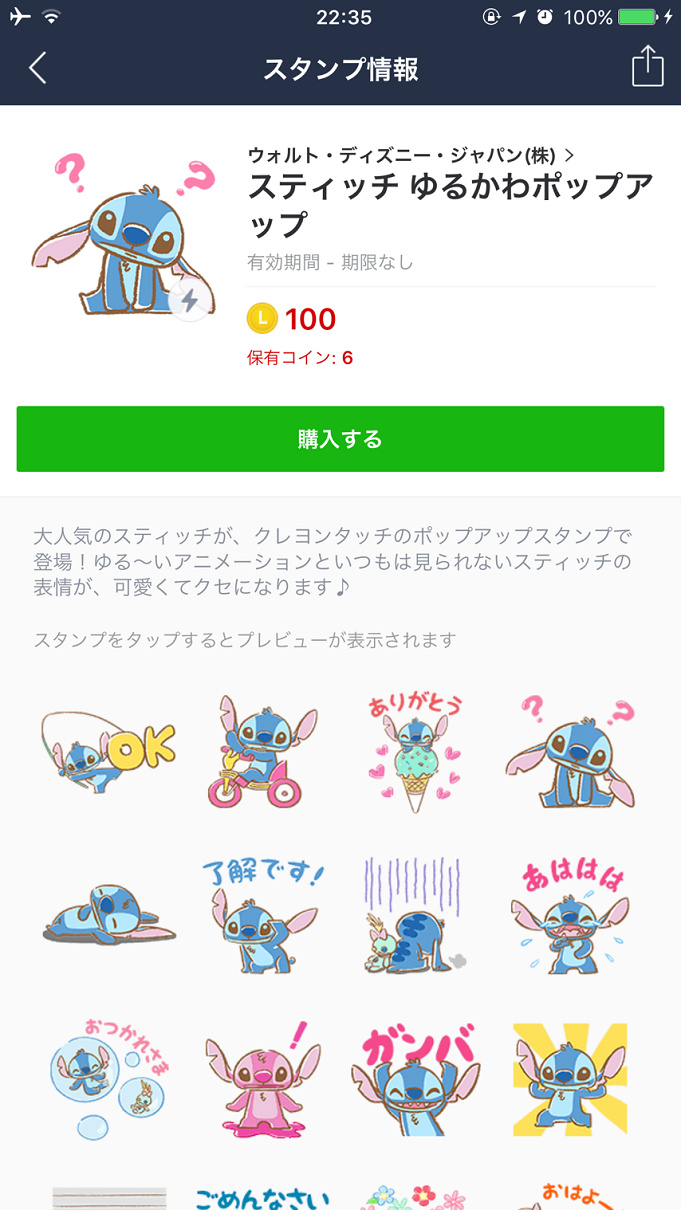Preview the Stitch OK sticker

pos(109,752)
